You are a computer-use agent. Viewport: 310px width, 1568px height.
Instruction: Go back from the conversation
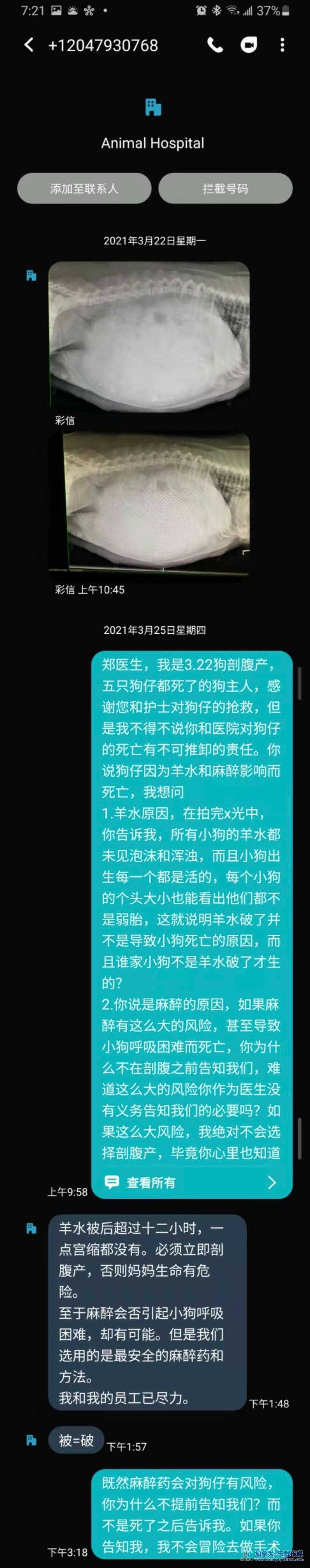click(29, 45)
